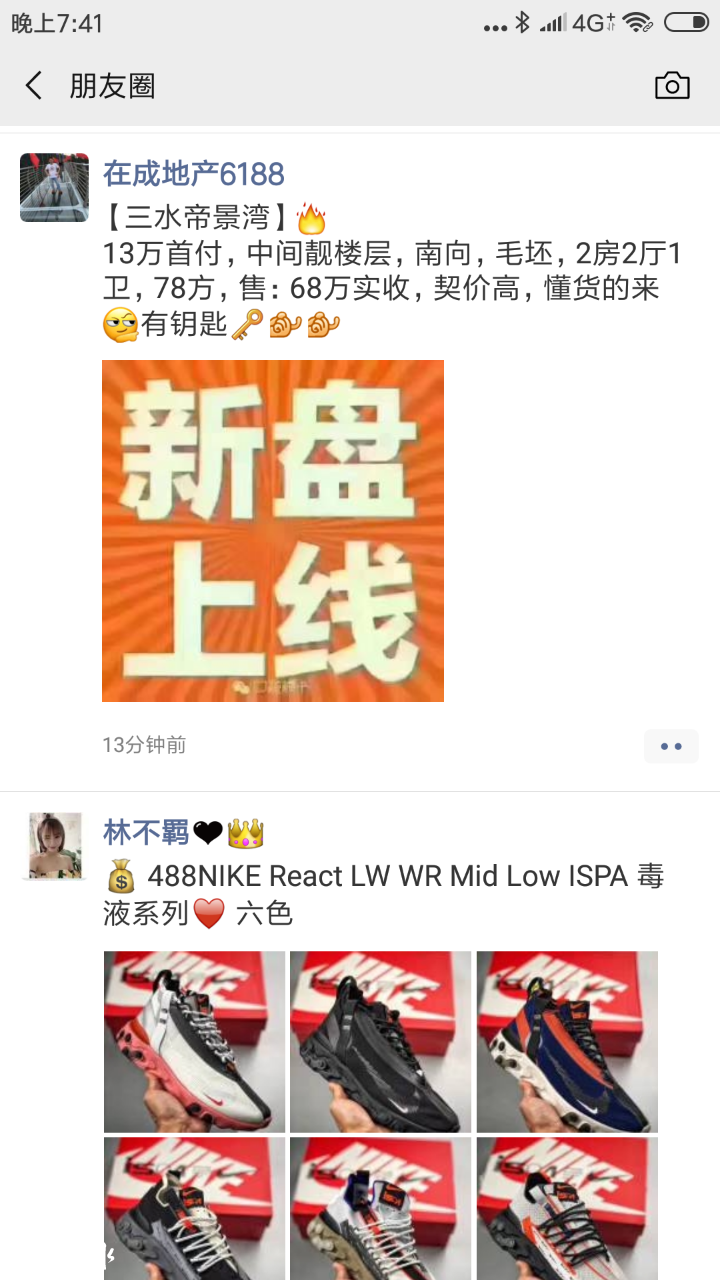This screenshot has width=720, height=1280.
Task: Open 林不羁's profile avatar
Action: pos(54,846)
